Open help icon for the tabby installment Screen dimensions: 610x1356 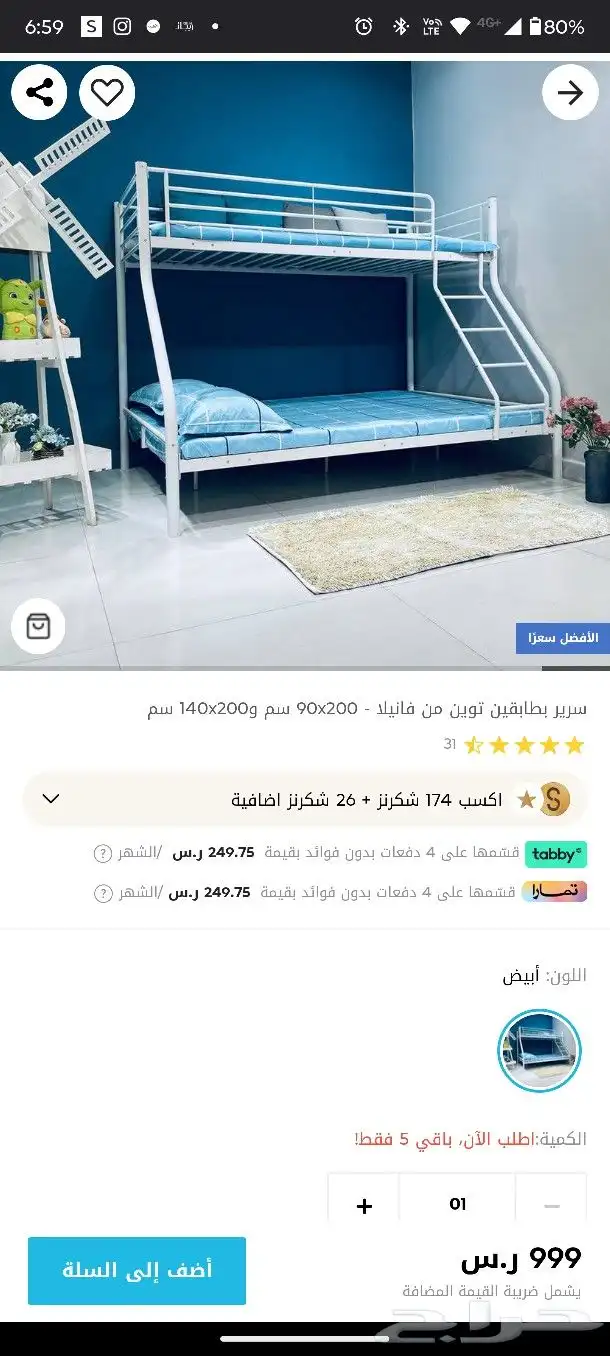click(x=102, y=853)
